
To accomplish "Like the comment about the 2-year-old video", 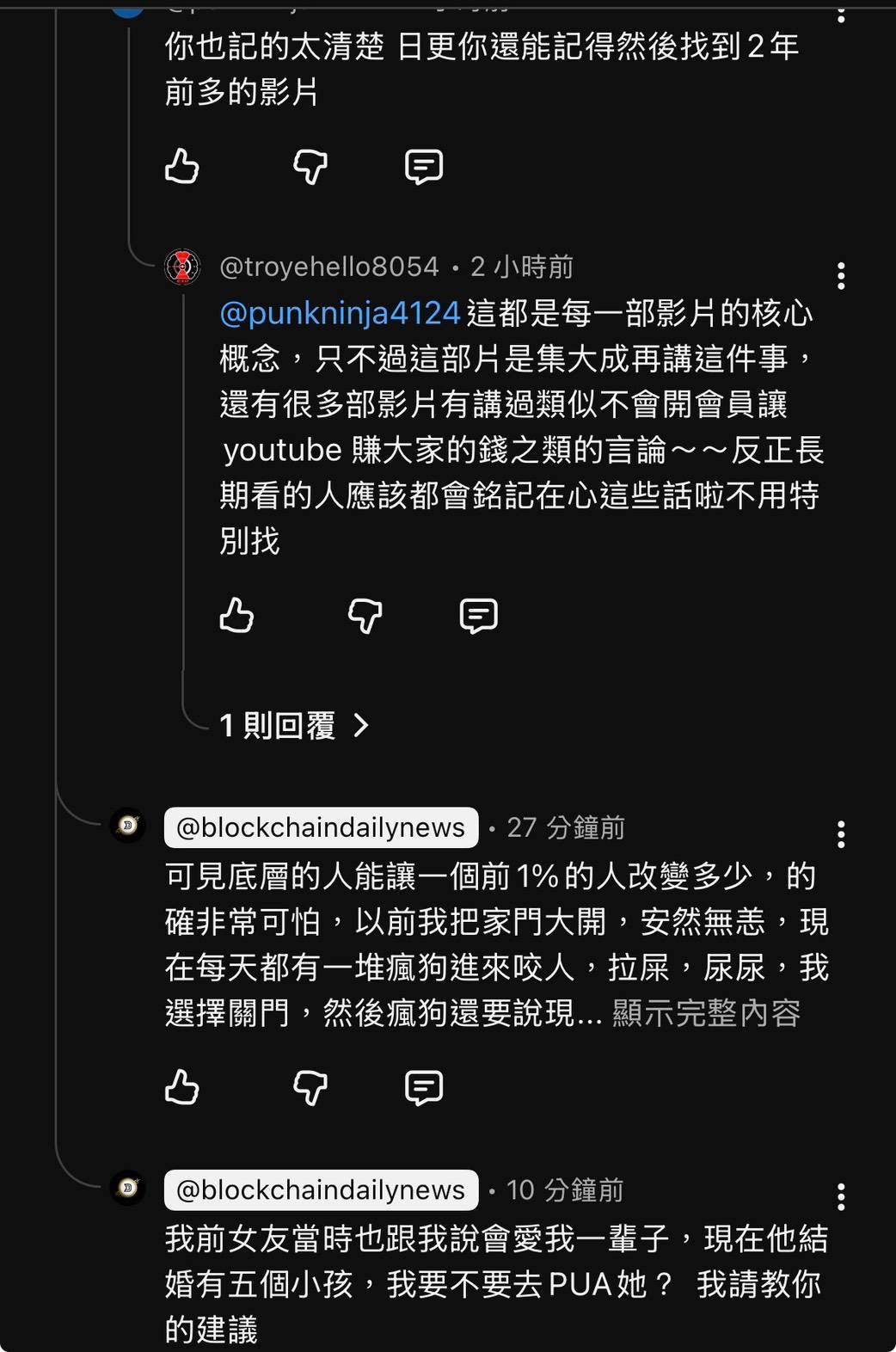I will click(181, 167).
